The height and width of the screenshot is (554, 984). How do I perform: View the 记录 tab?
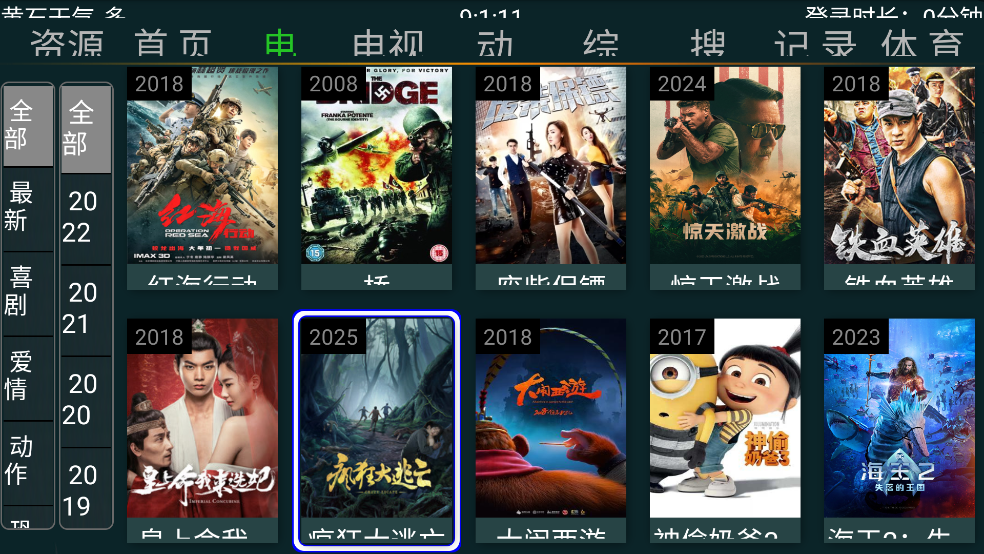815,43
